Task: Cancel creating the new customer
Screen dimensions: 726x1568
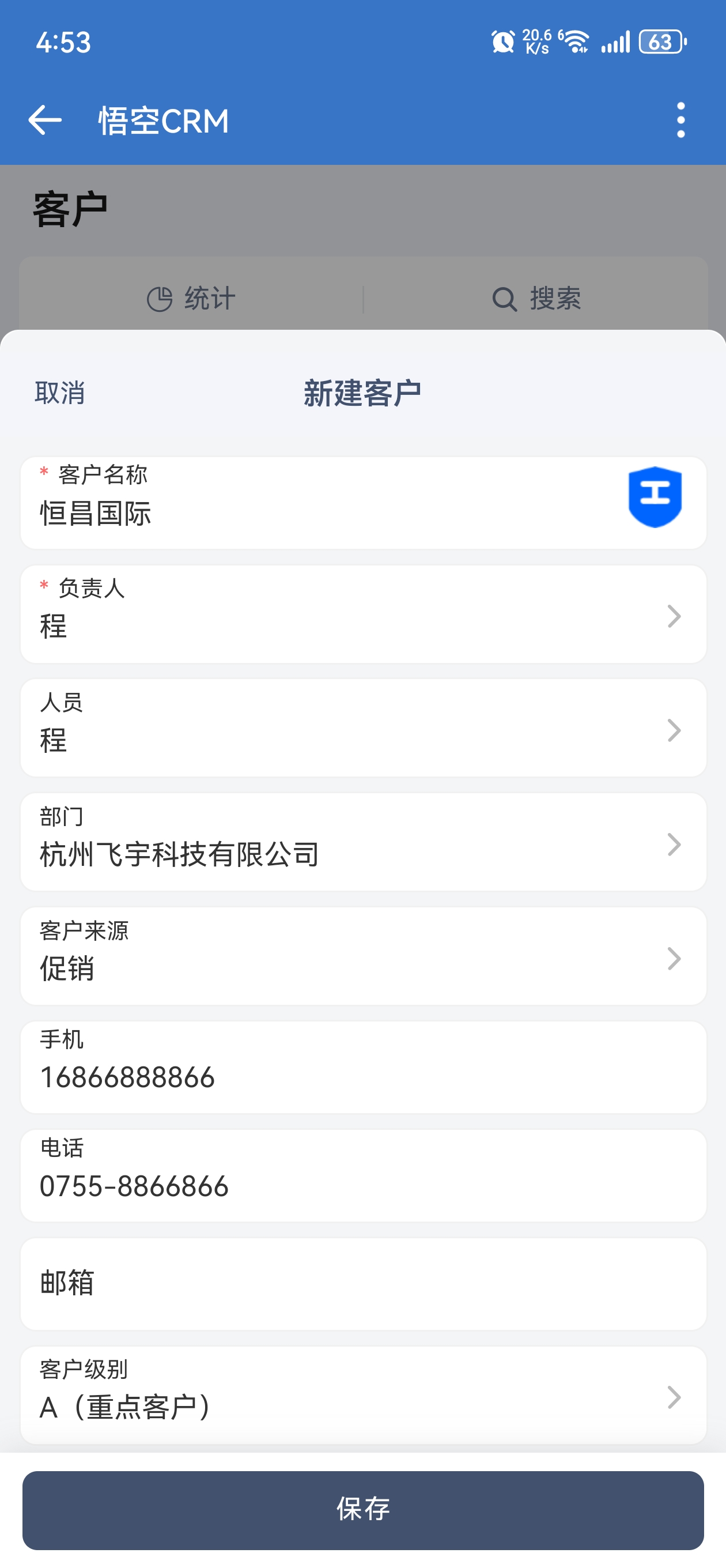Action: coord(60,393)
